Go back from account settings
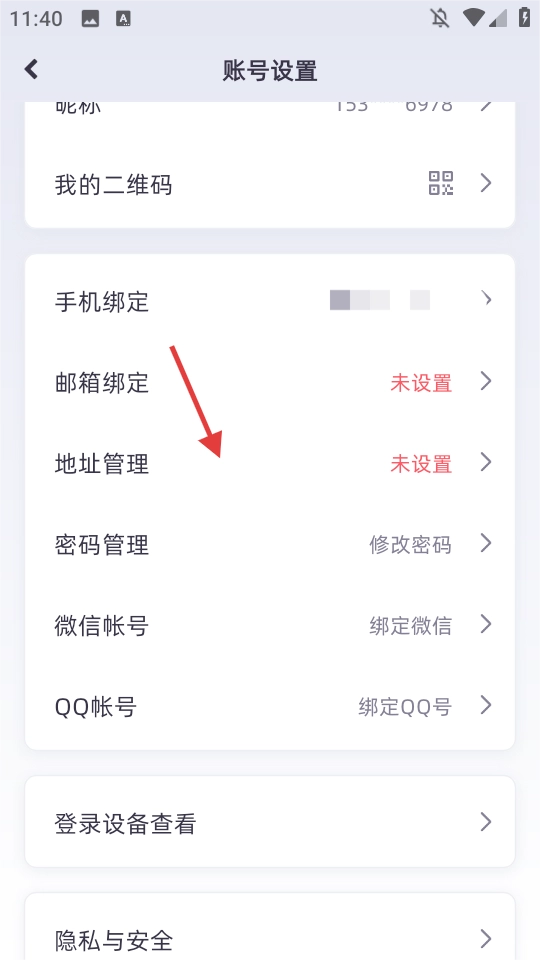The image size is (540, 960). tap(31, 69)
